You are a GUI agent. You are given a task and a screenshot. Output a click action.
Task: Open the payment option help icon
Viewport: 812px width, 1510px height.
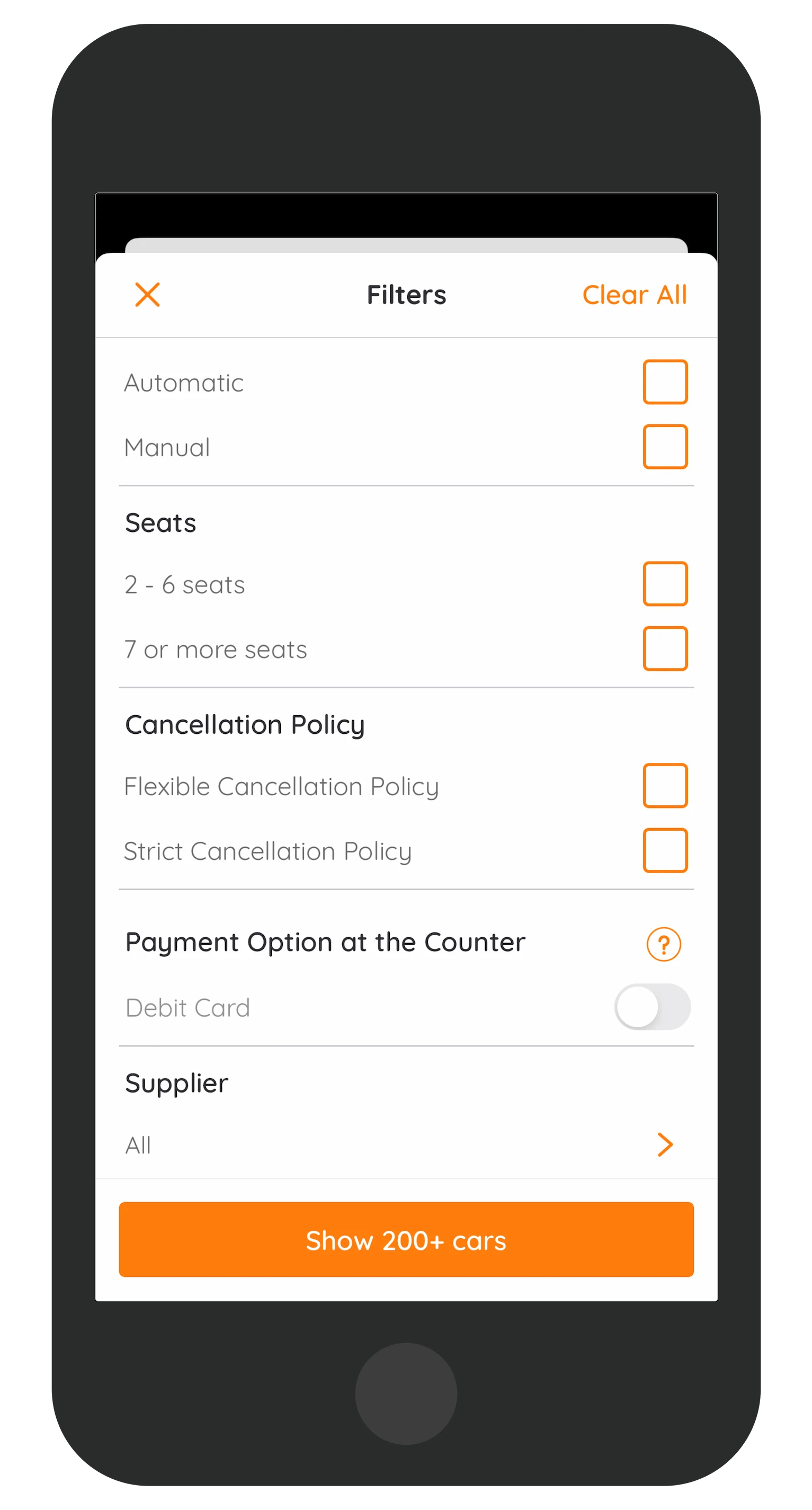pos(663,944)
